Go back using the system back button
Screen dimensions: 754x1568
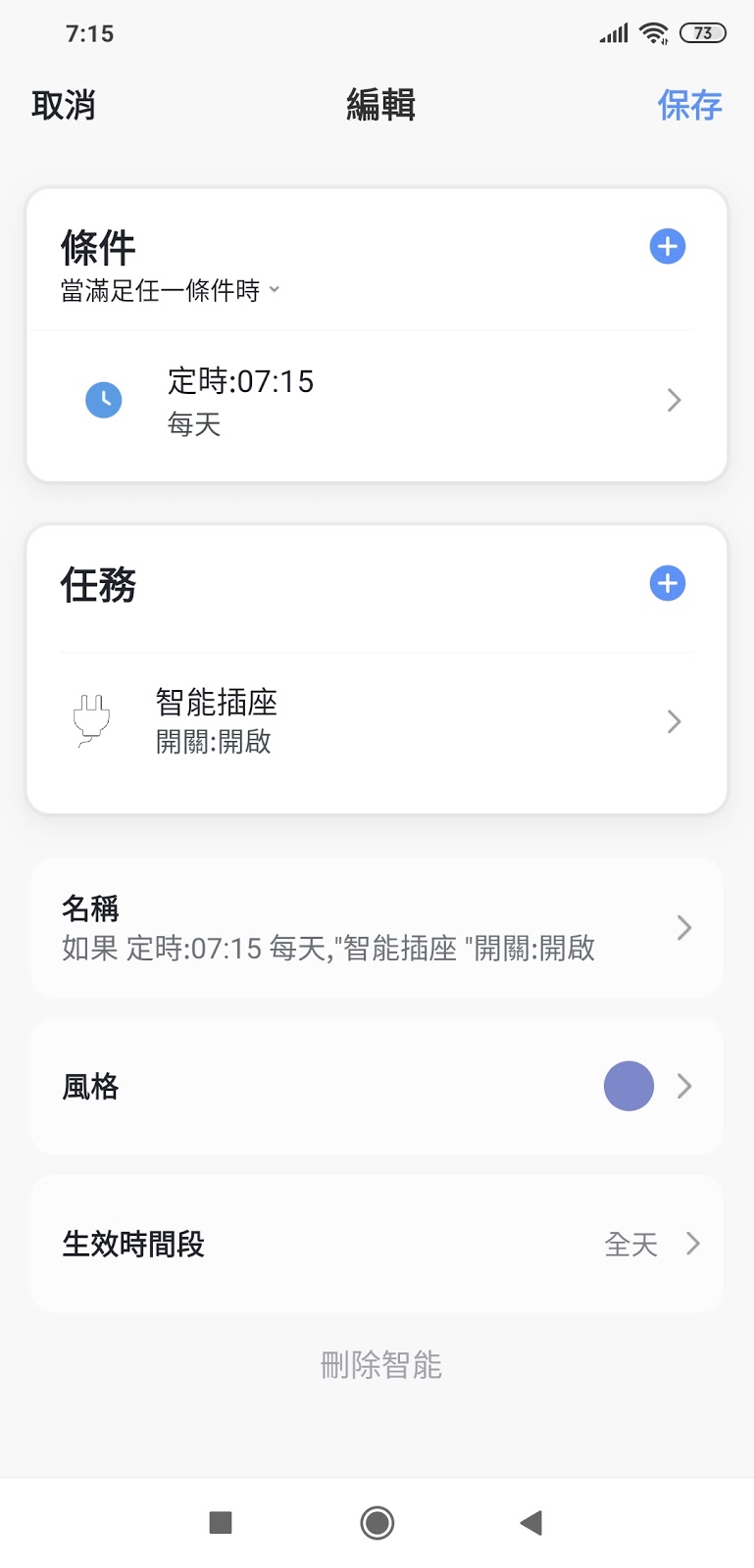tap(531, 1522)
